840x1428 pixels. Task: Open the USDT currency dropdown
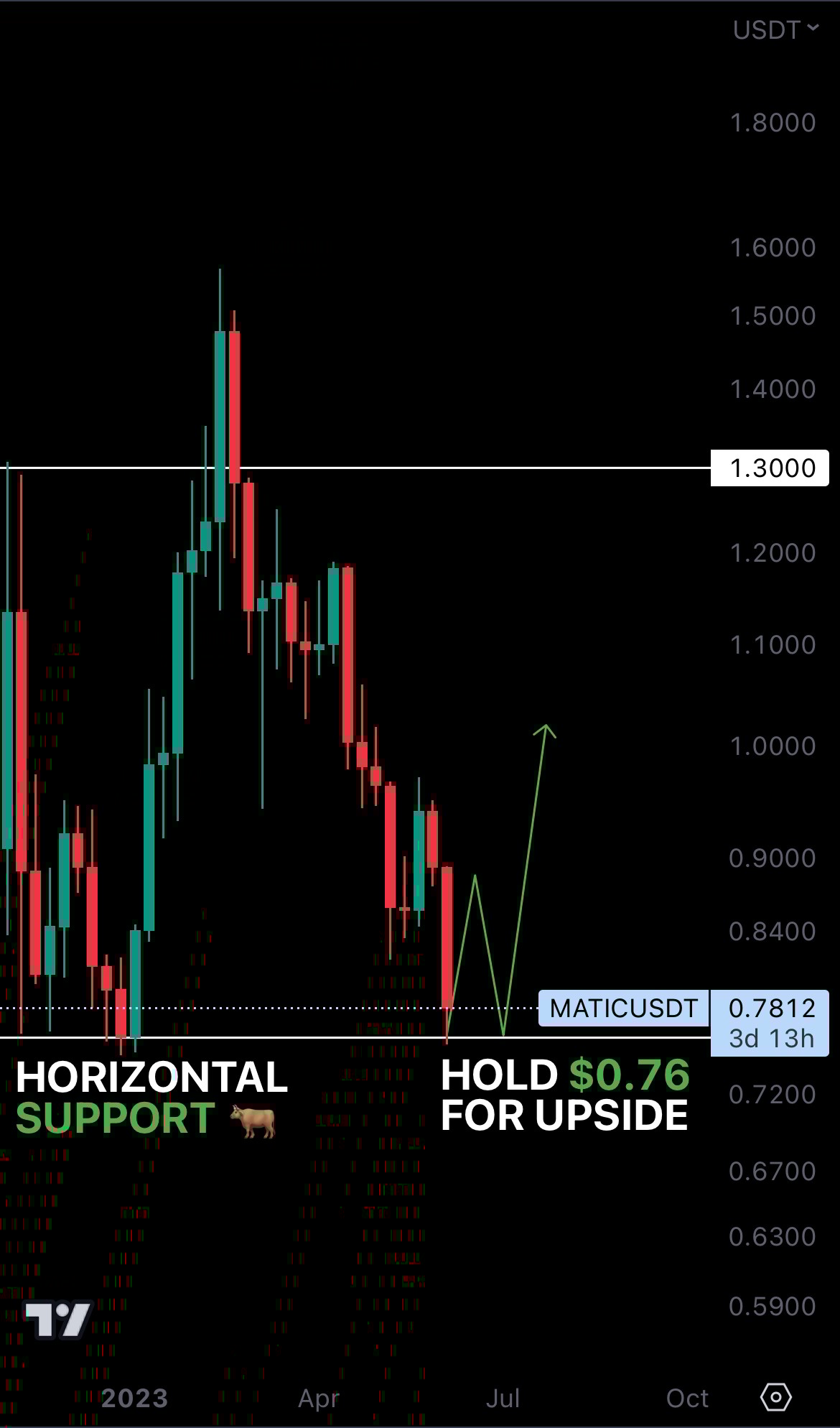click(x=775, y=30)
